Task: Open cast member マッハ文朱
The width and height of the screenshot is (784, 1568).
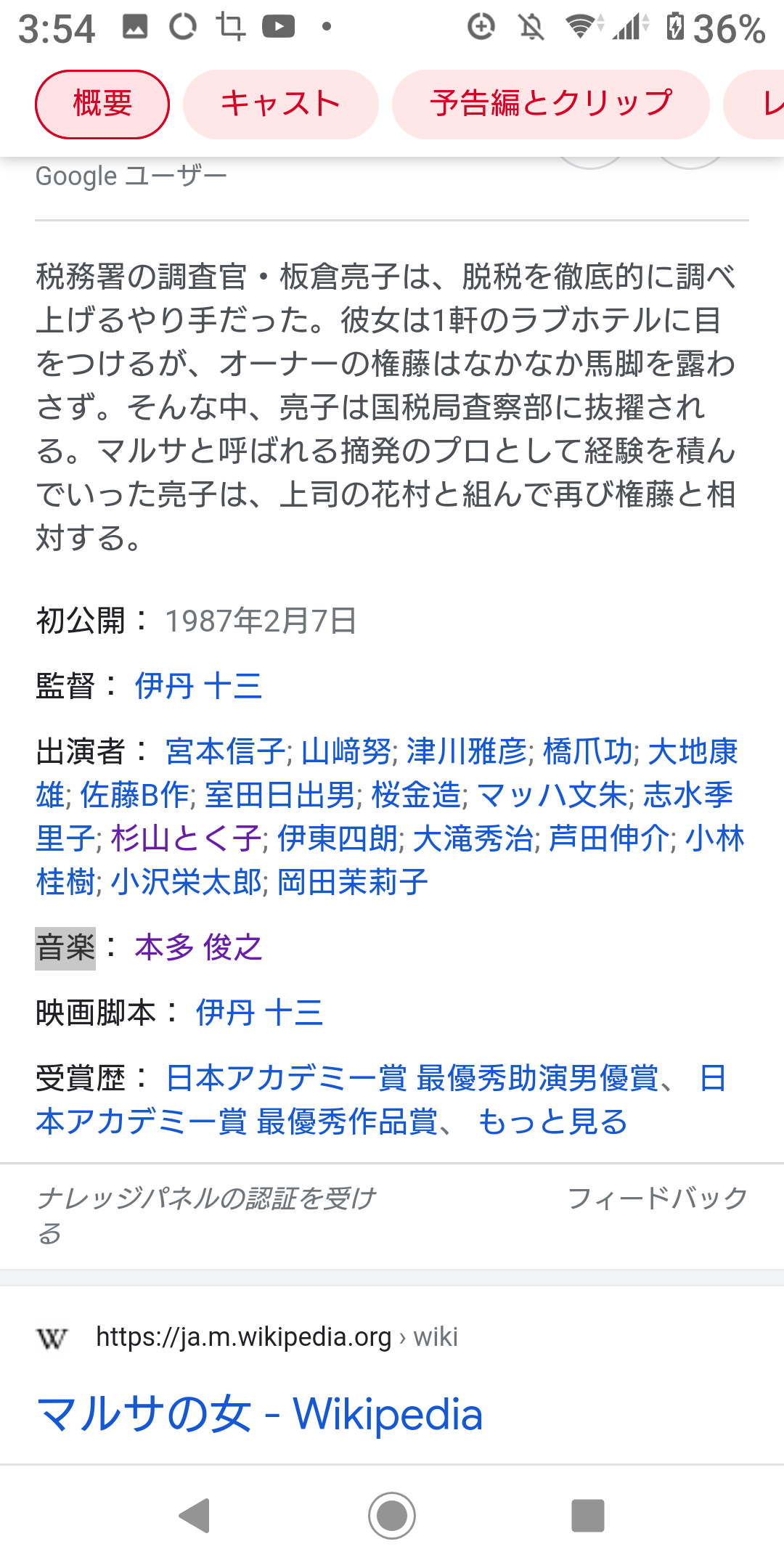Action: click(x=552, y=795)
